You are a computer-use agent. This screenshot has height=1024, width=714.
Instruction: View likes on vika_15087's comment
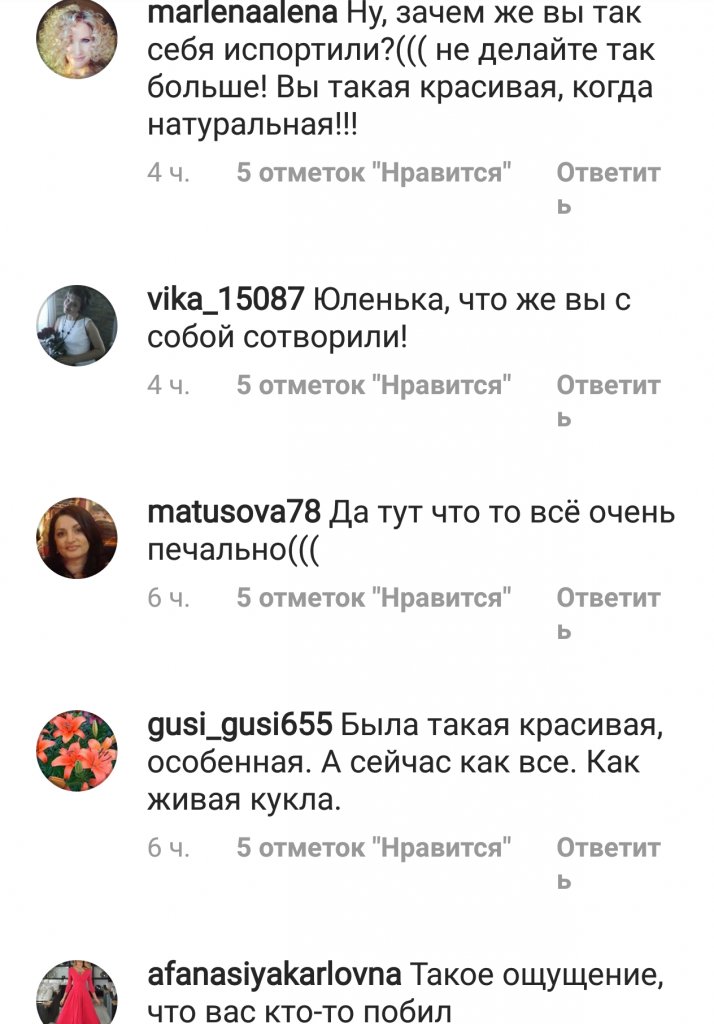[374, 385]
